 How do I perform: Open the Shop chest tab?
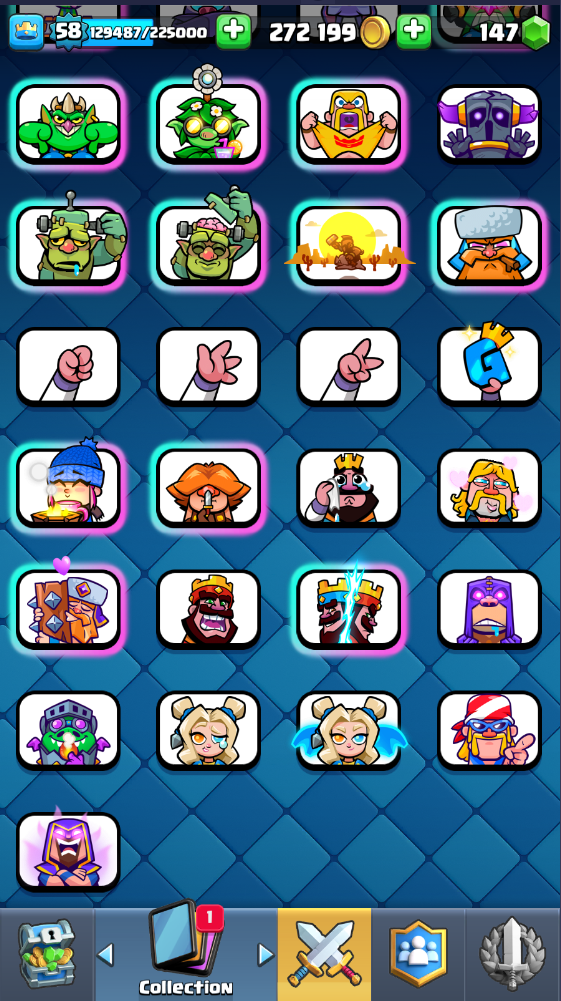(47, 955)
